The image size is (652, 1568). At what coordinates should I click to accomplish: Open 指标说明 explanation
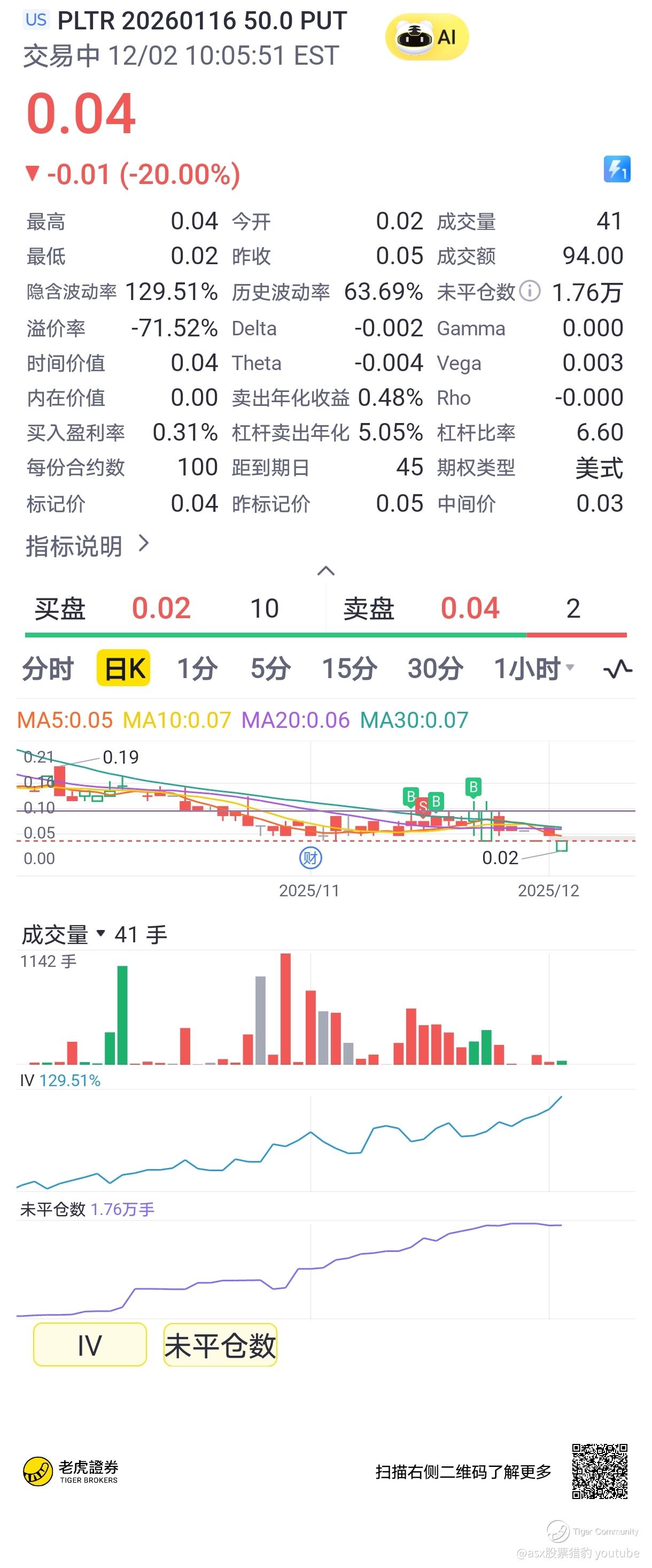[88, 545]
